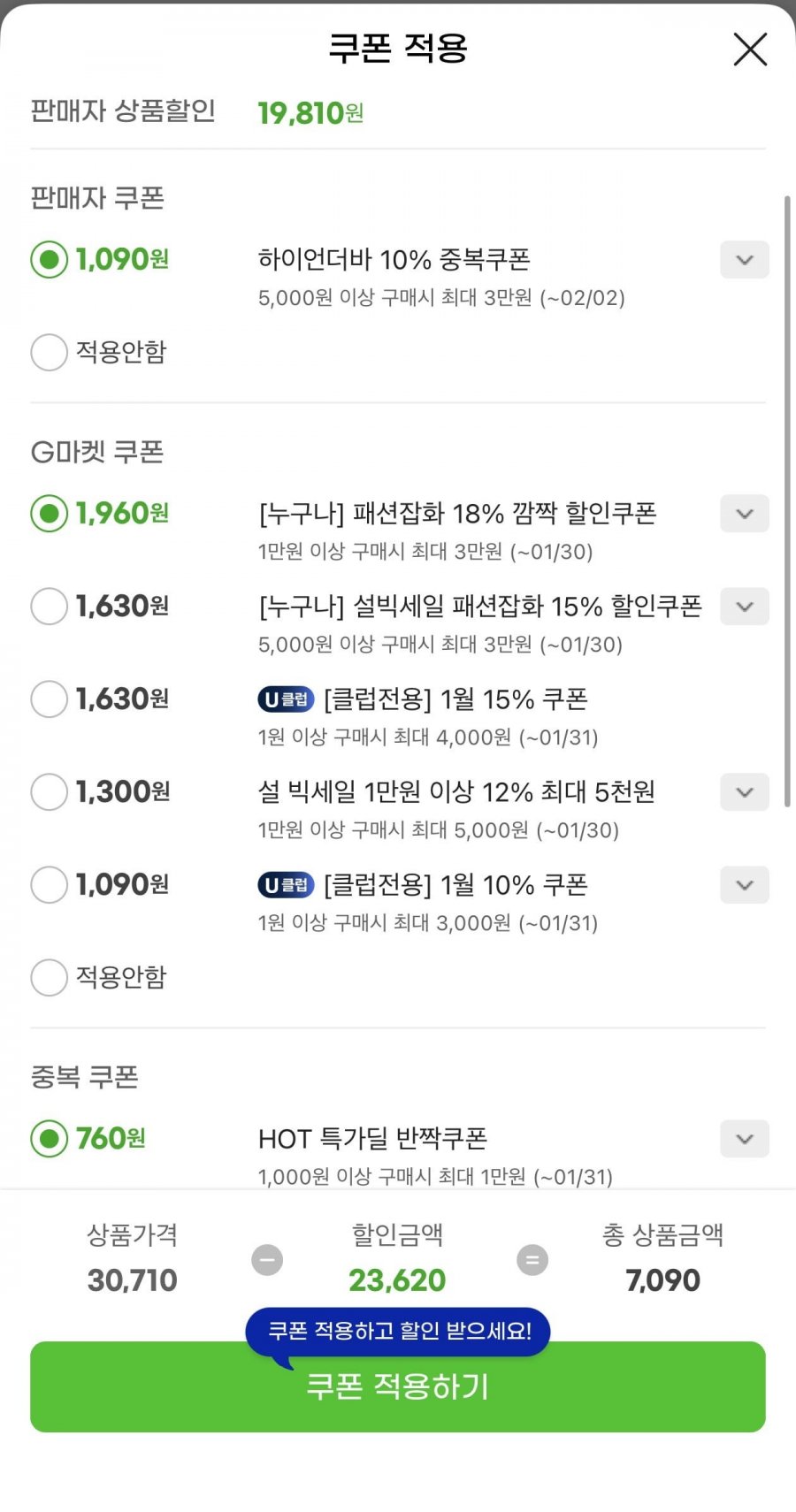Select the 하이언더바 10% 중복쿠폰 radio button

click(50, 260)
